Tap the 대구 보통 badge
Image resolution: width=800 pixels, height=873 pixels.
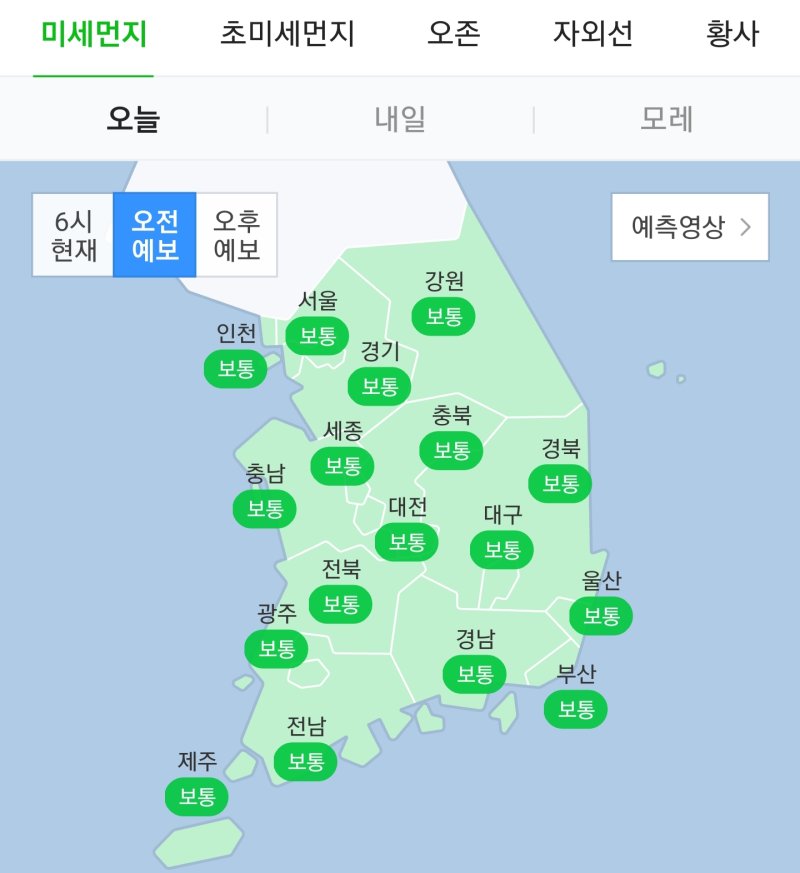(502, 549)
